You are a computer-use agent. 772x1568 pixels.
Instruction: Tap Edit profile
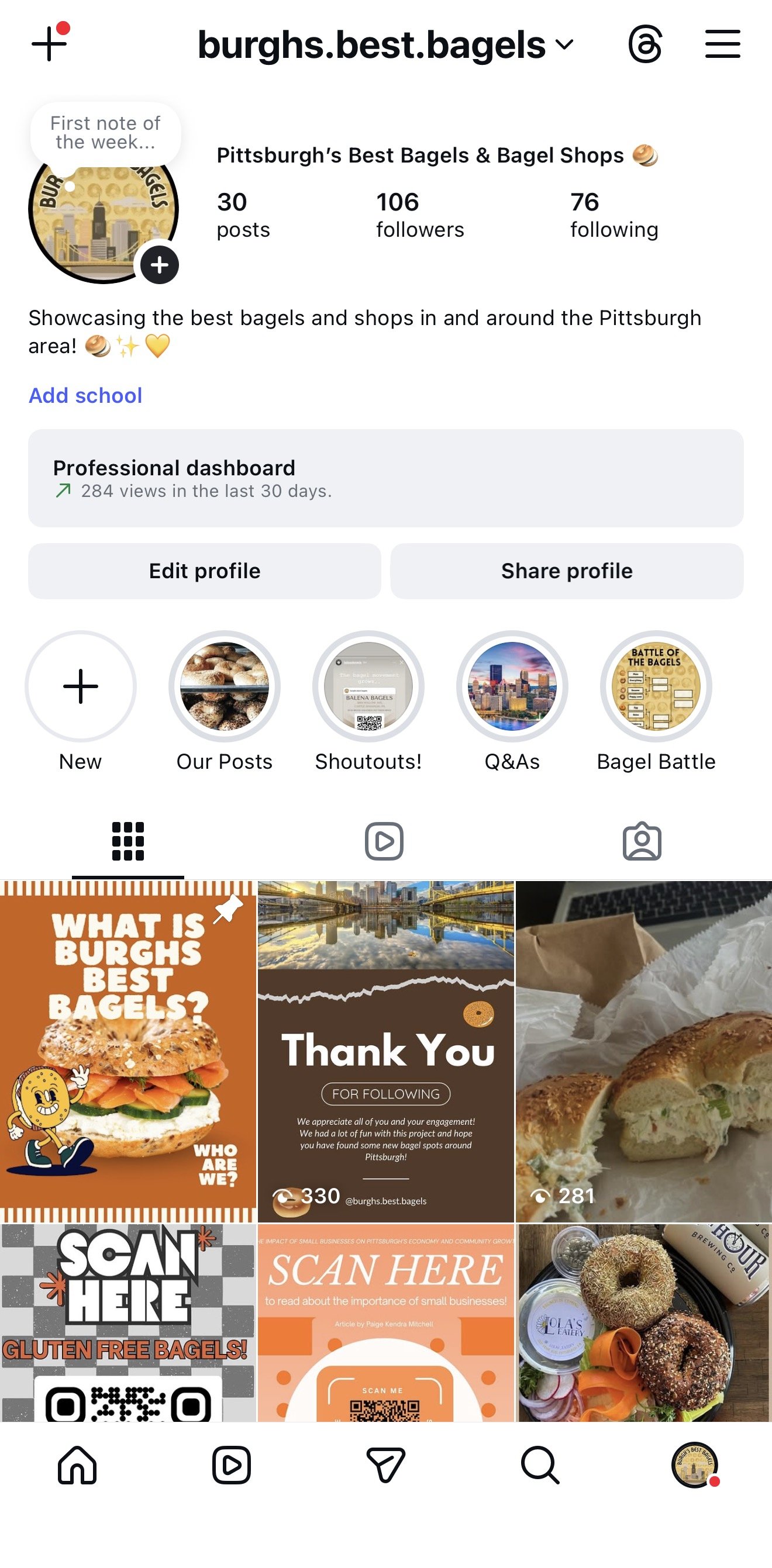point(205,571)
